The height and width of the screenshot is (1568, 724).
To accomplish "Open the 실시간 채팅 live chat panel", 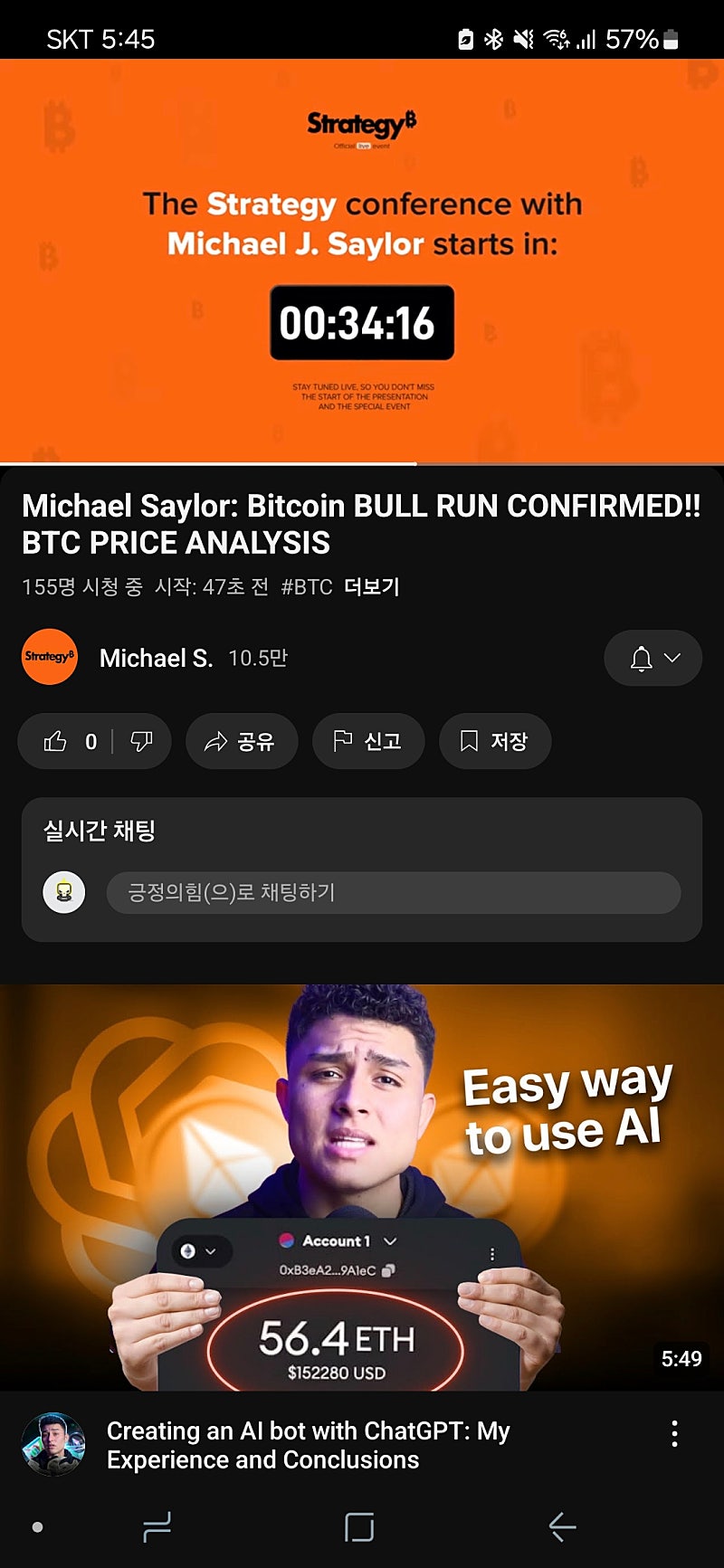I will click(x=100, y=831).
